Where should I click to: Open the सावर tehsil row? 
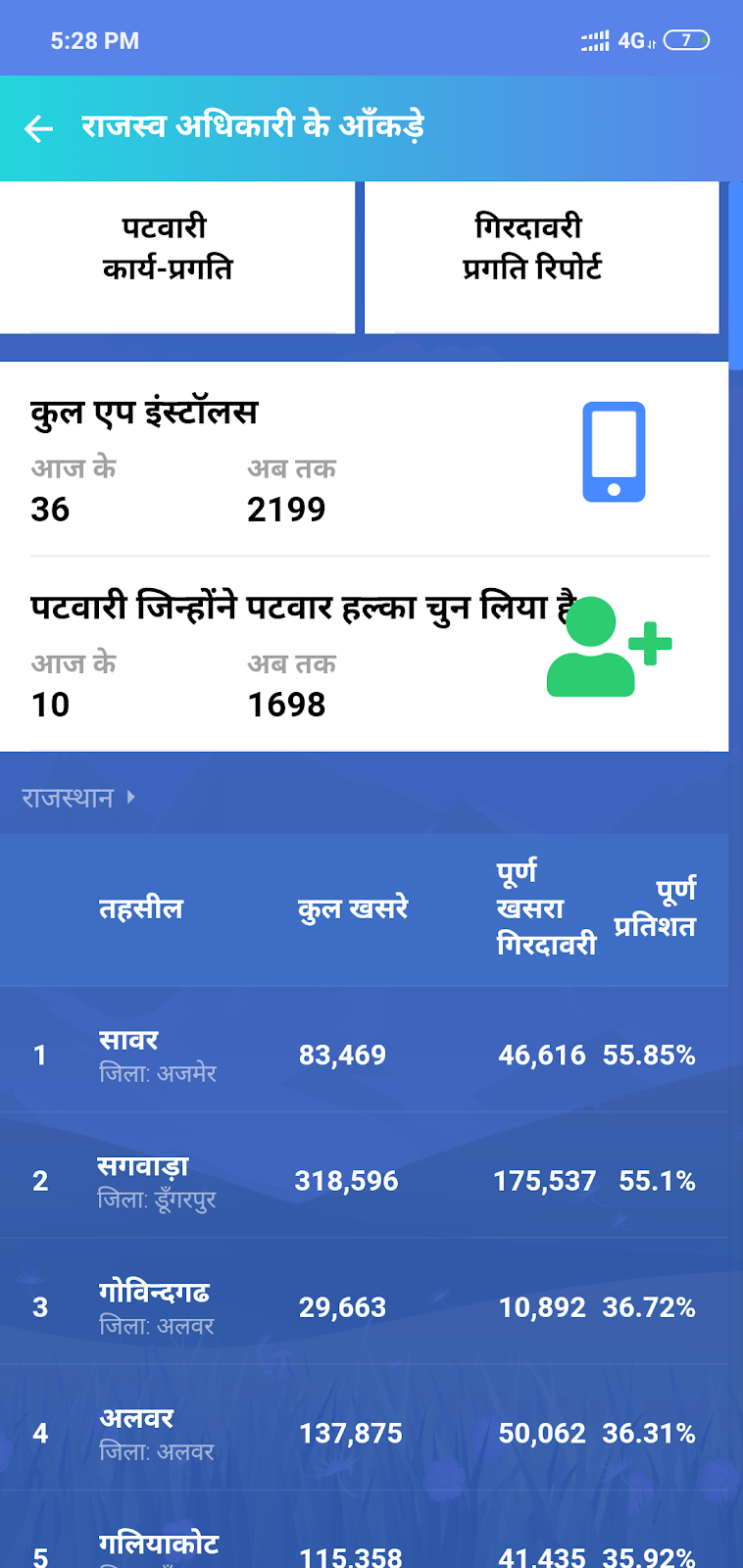click(364, 1055)
